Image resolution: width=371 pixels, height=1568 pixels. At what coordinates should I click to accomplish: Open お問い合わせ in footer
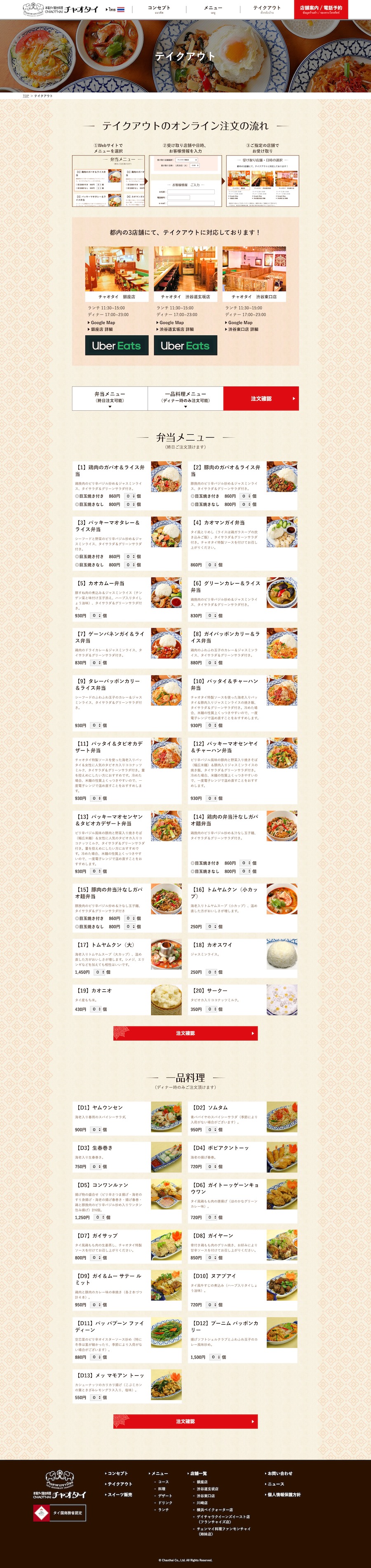280,1473
